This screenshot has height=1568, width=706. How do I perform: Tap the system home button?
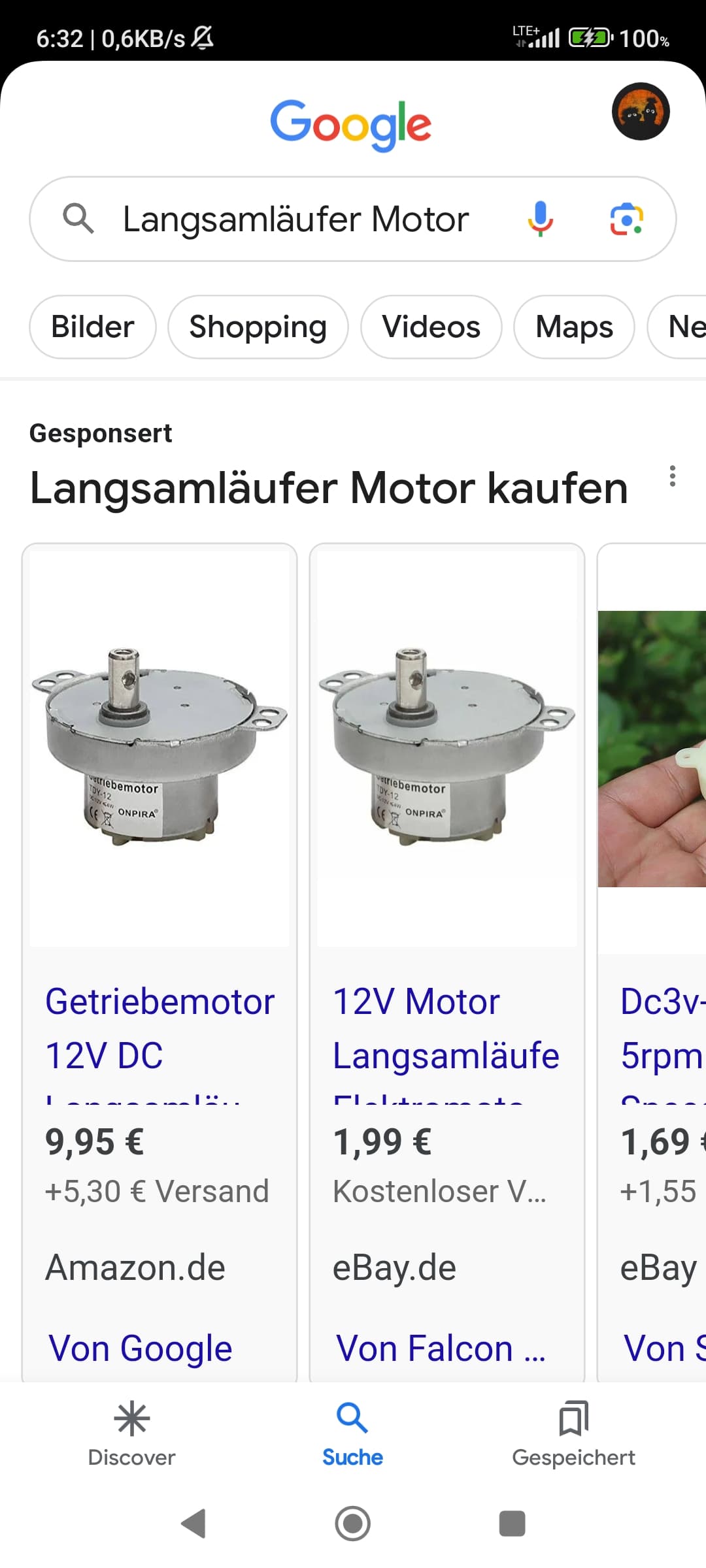click(353, 1524)
